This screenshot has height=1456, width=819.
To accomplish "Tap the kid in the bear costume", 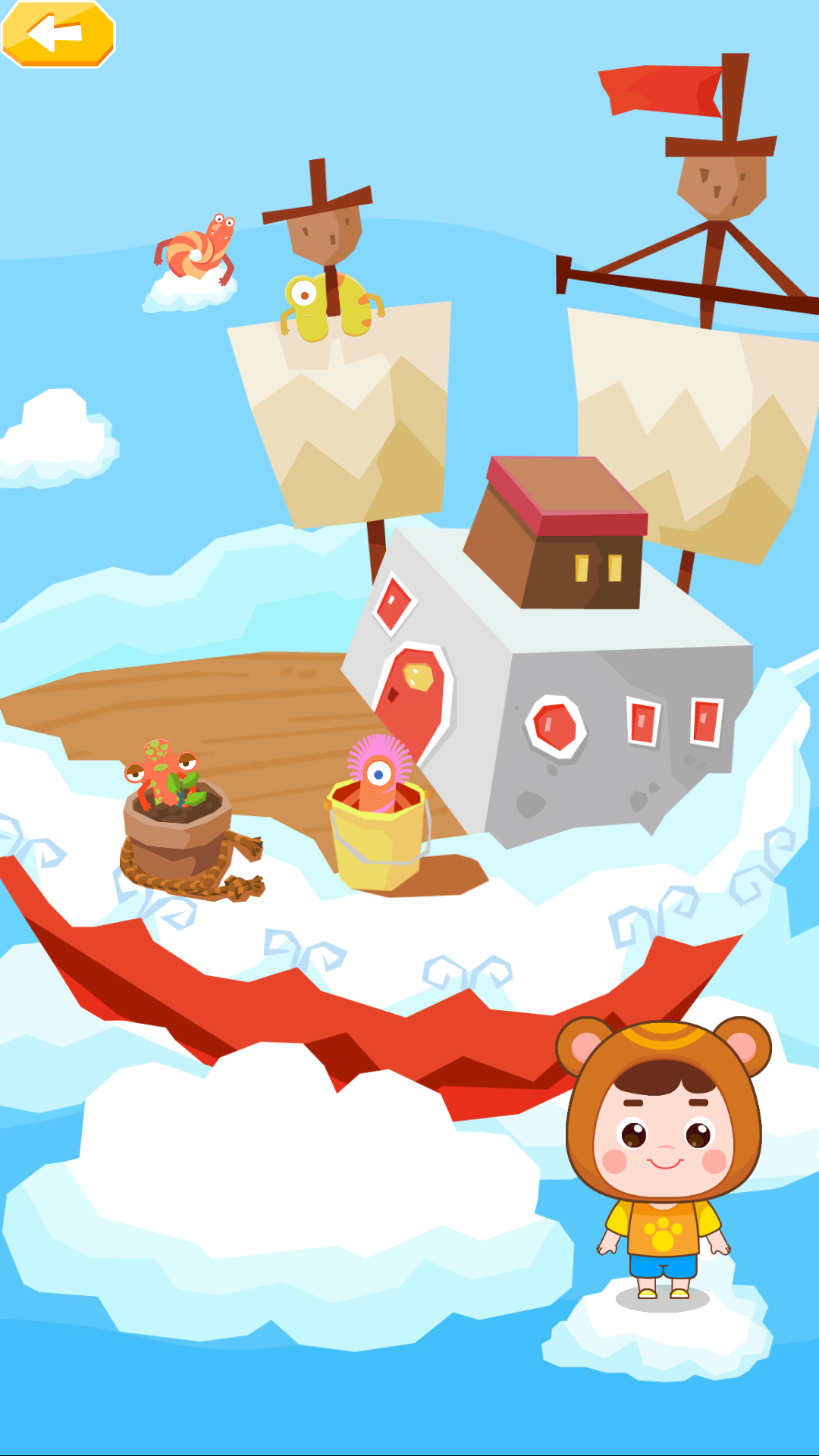I will [664, 1153].
